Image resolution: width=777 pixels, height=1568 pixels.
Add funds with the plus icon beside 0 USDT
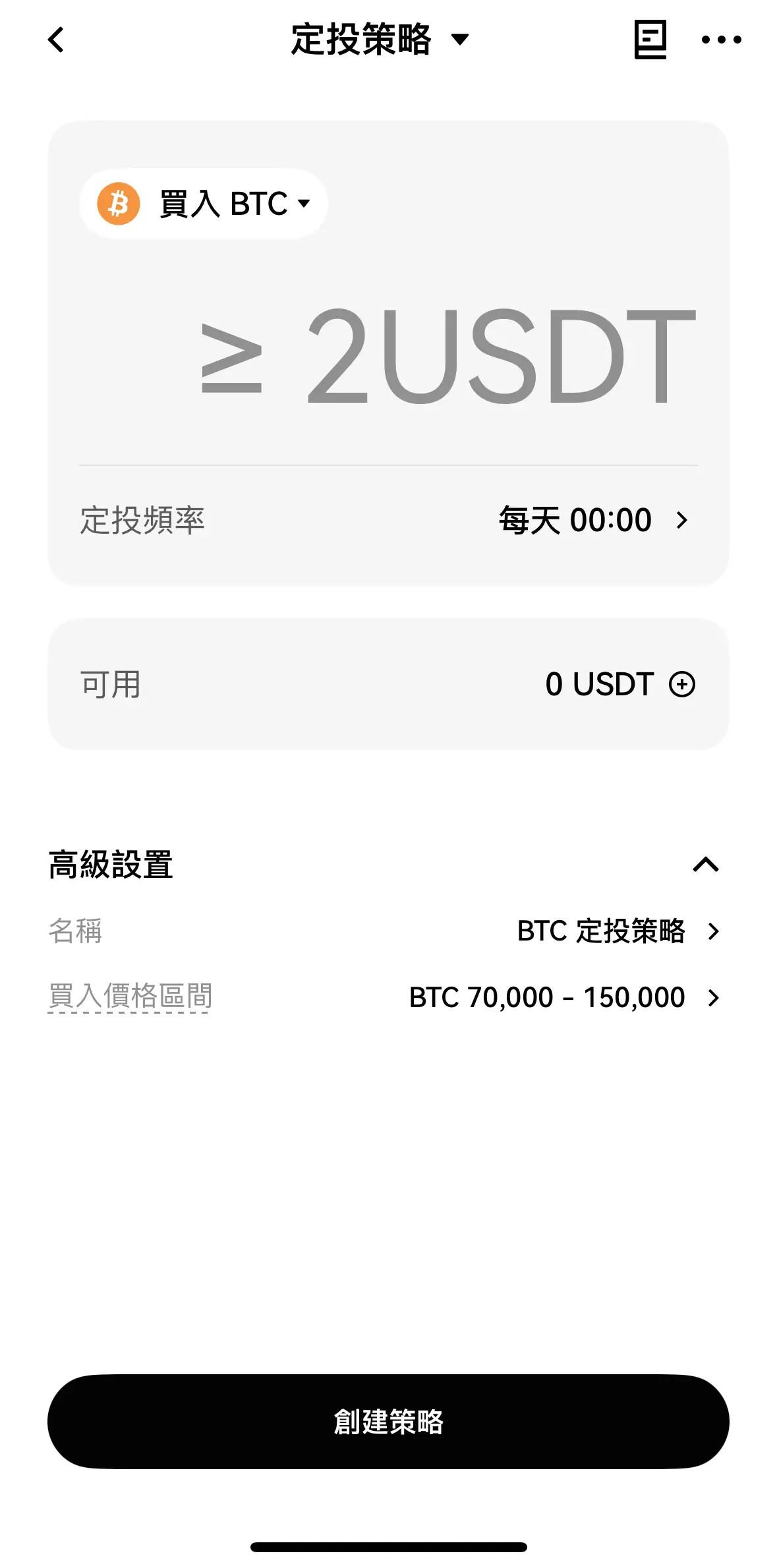coord(682,684)
